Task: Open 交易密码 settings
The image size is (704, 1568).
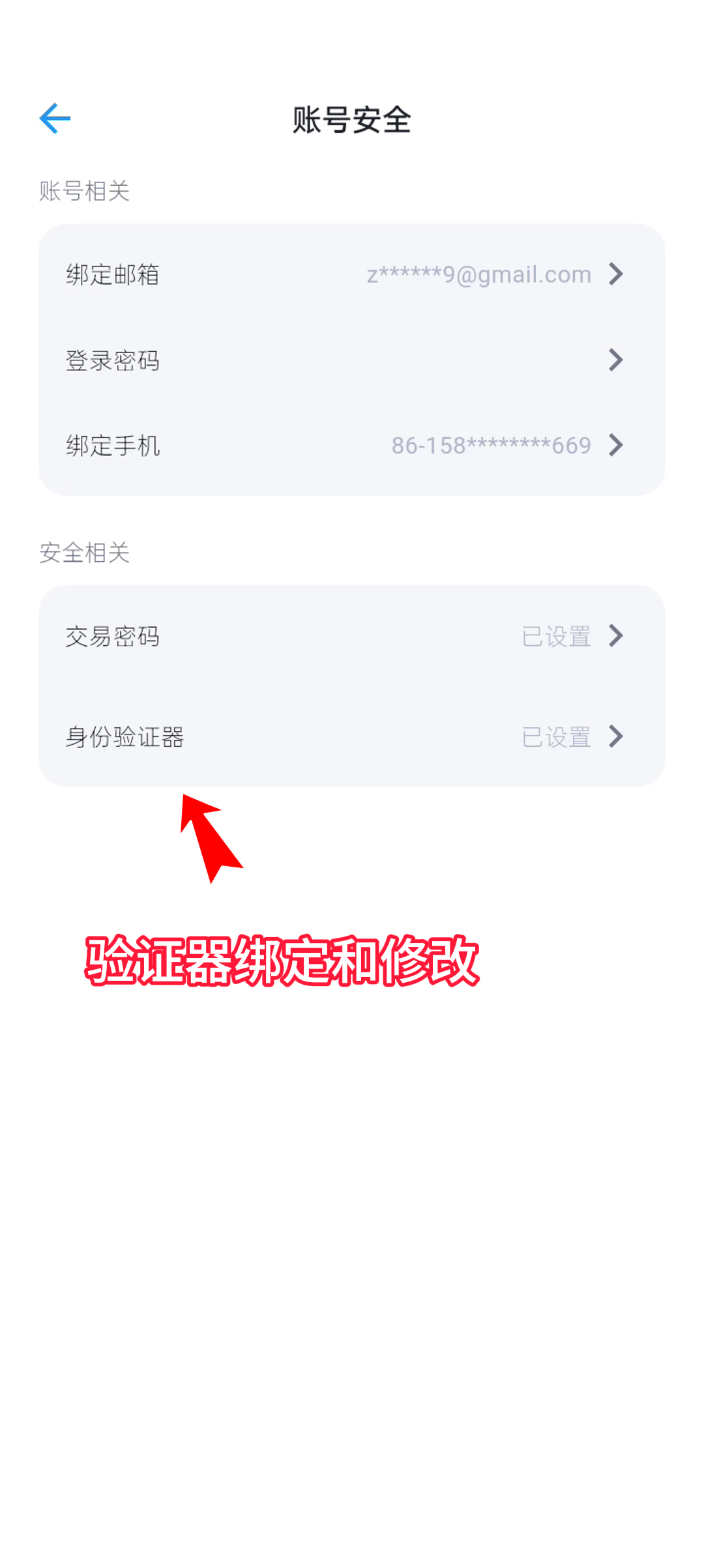Action: pos(352,636)
